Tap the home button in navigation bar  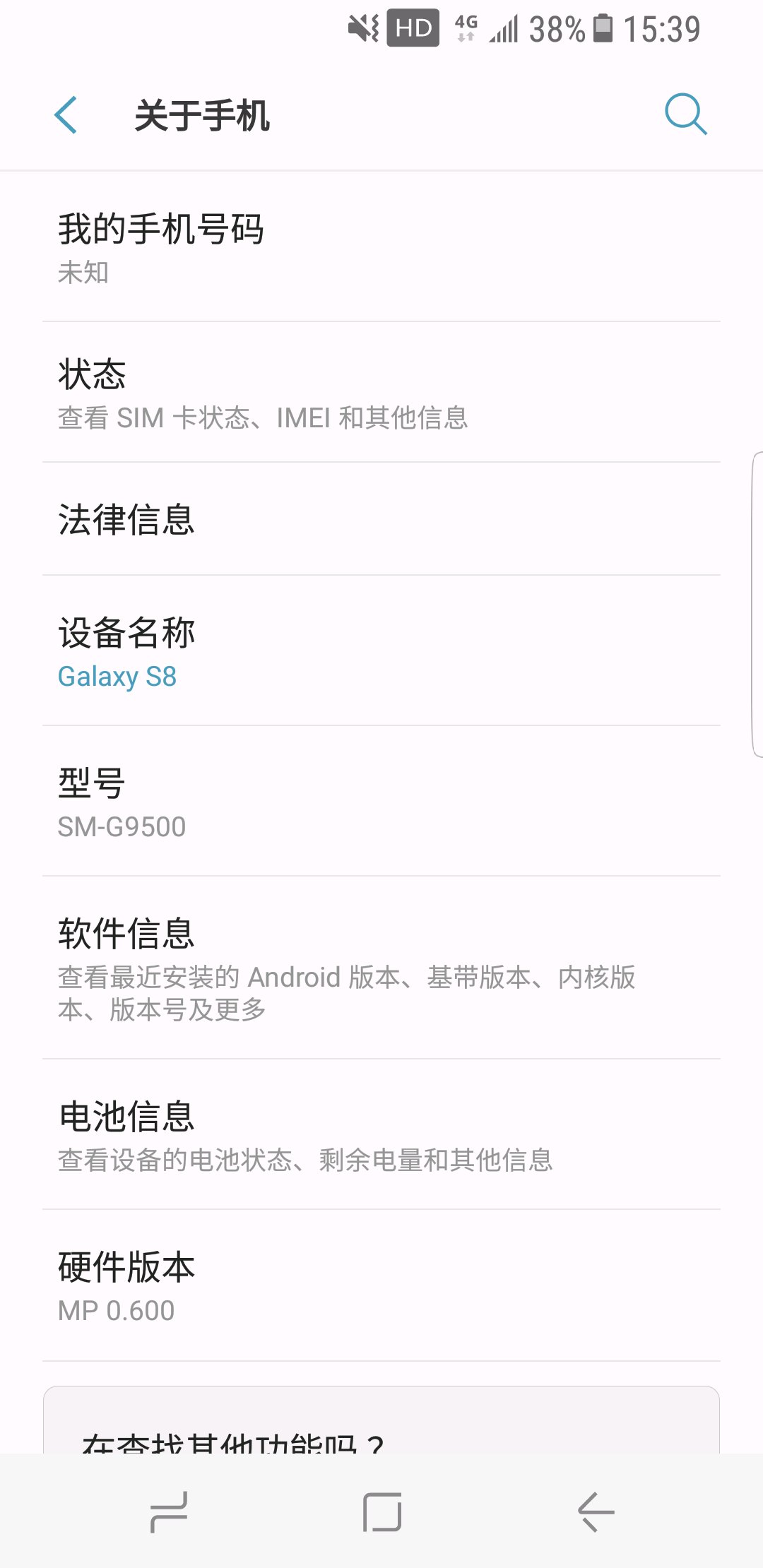382,1512
